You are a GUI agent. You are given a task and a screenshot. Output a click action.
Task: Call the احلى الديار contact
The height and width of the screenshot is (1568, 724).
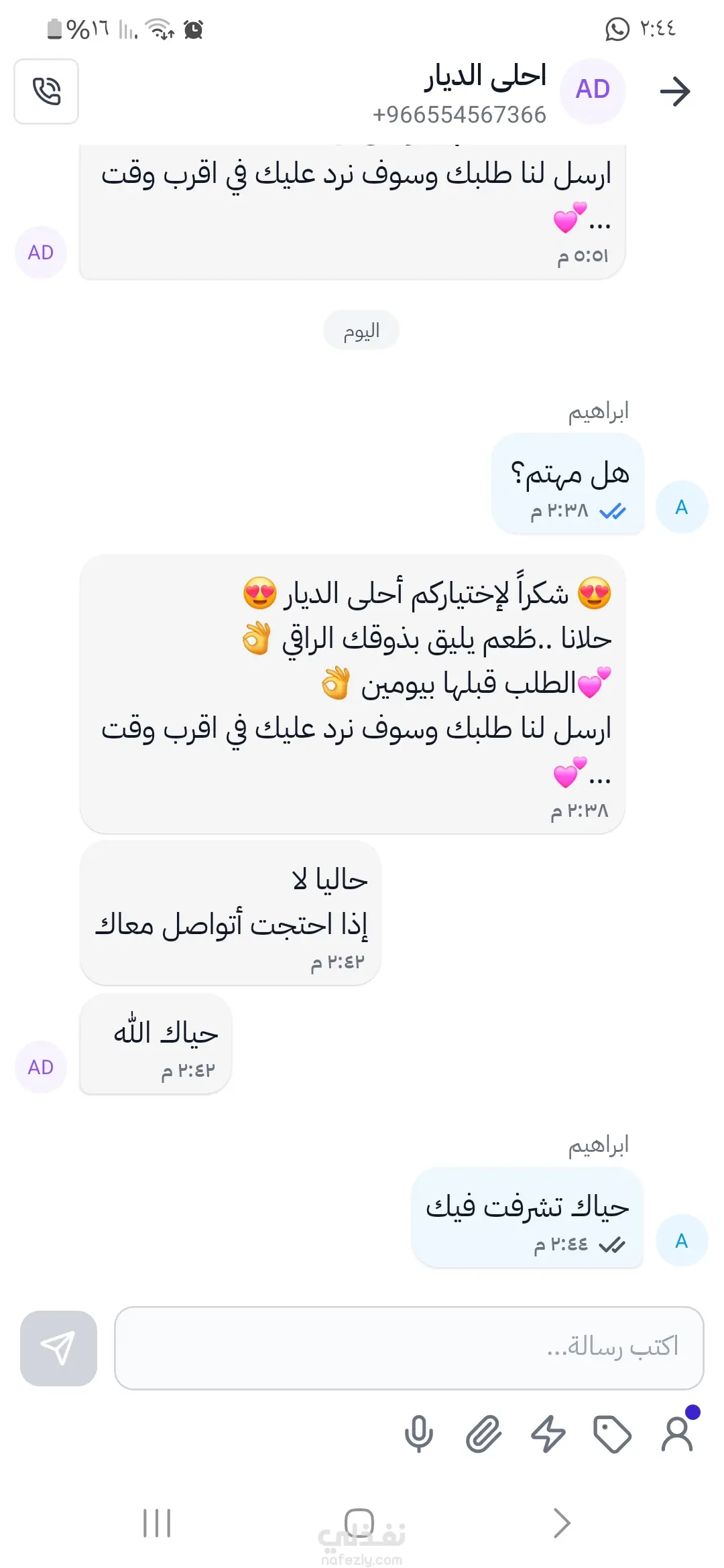46,91
